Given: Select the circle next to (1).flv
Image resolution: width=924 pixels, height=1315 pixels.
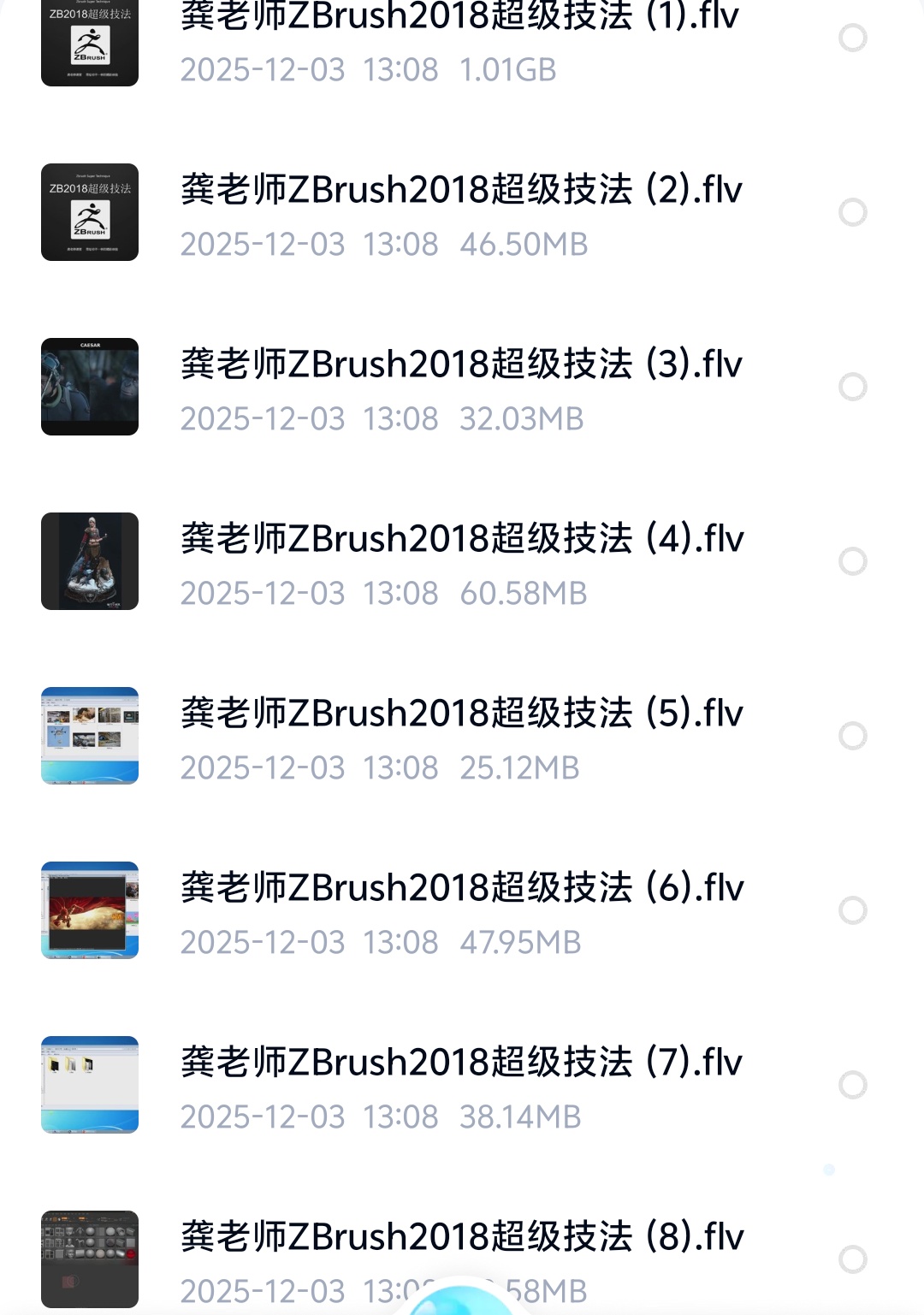Looking at the screenshot, I should coord(853,38).
